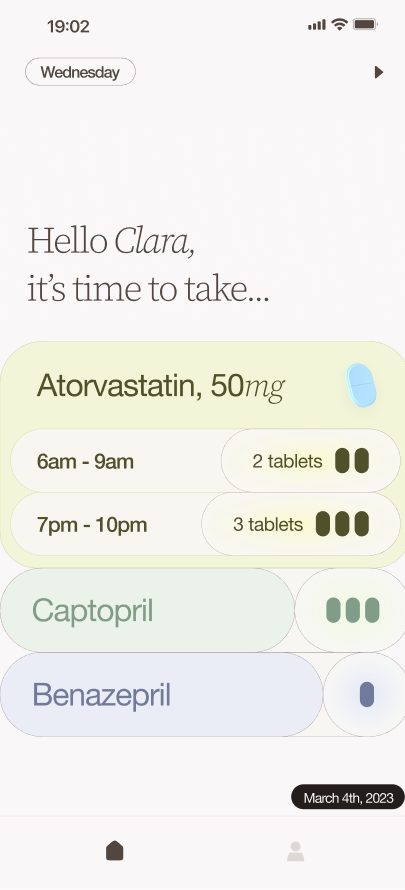This screenshot has width=405, height=890.
Task: Open the Profile tab
Action: pos(295,851)
